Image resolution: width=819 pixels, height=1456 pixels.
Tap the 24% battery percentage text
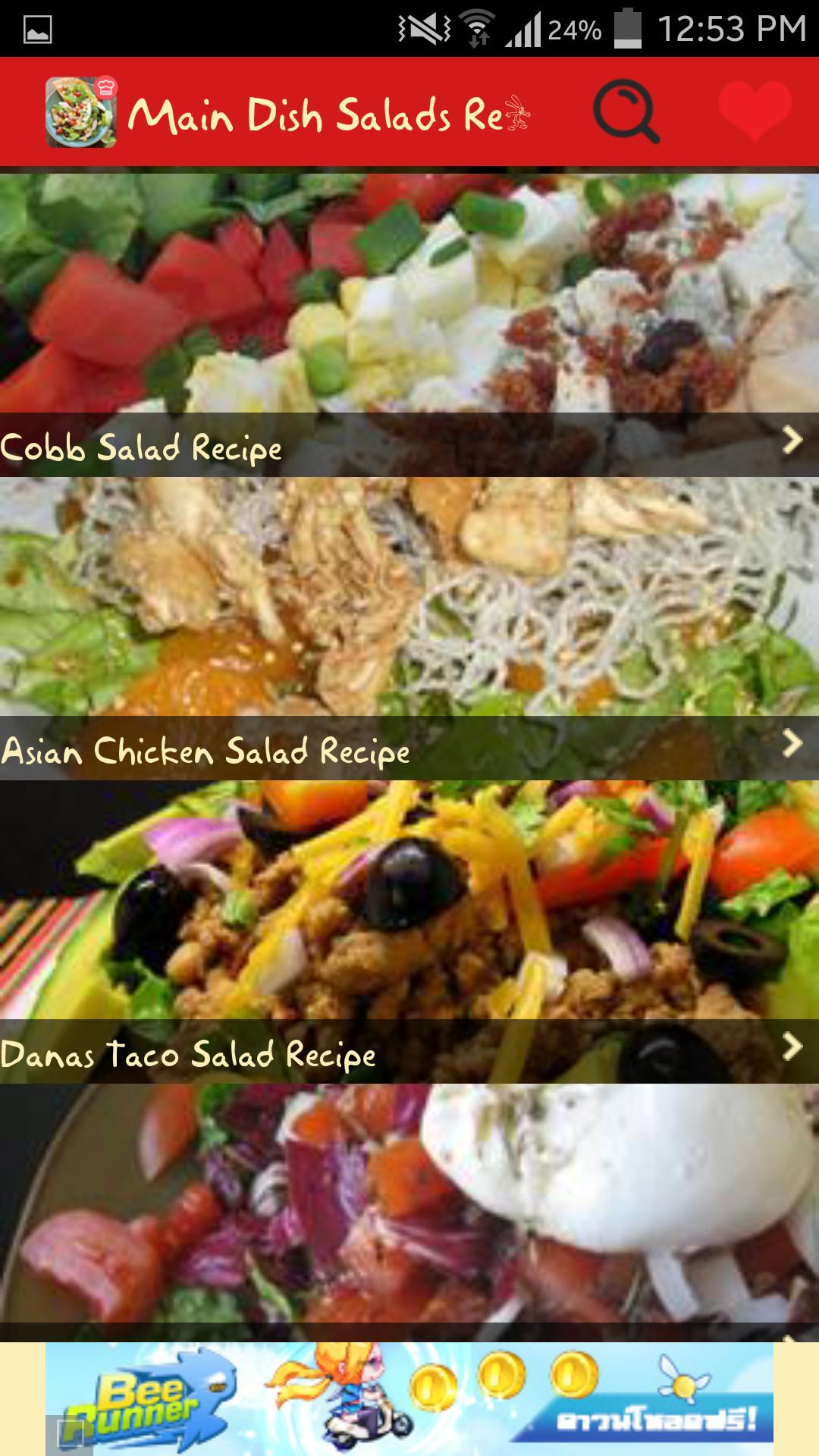pyautogui.click(x=576, y=27)
